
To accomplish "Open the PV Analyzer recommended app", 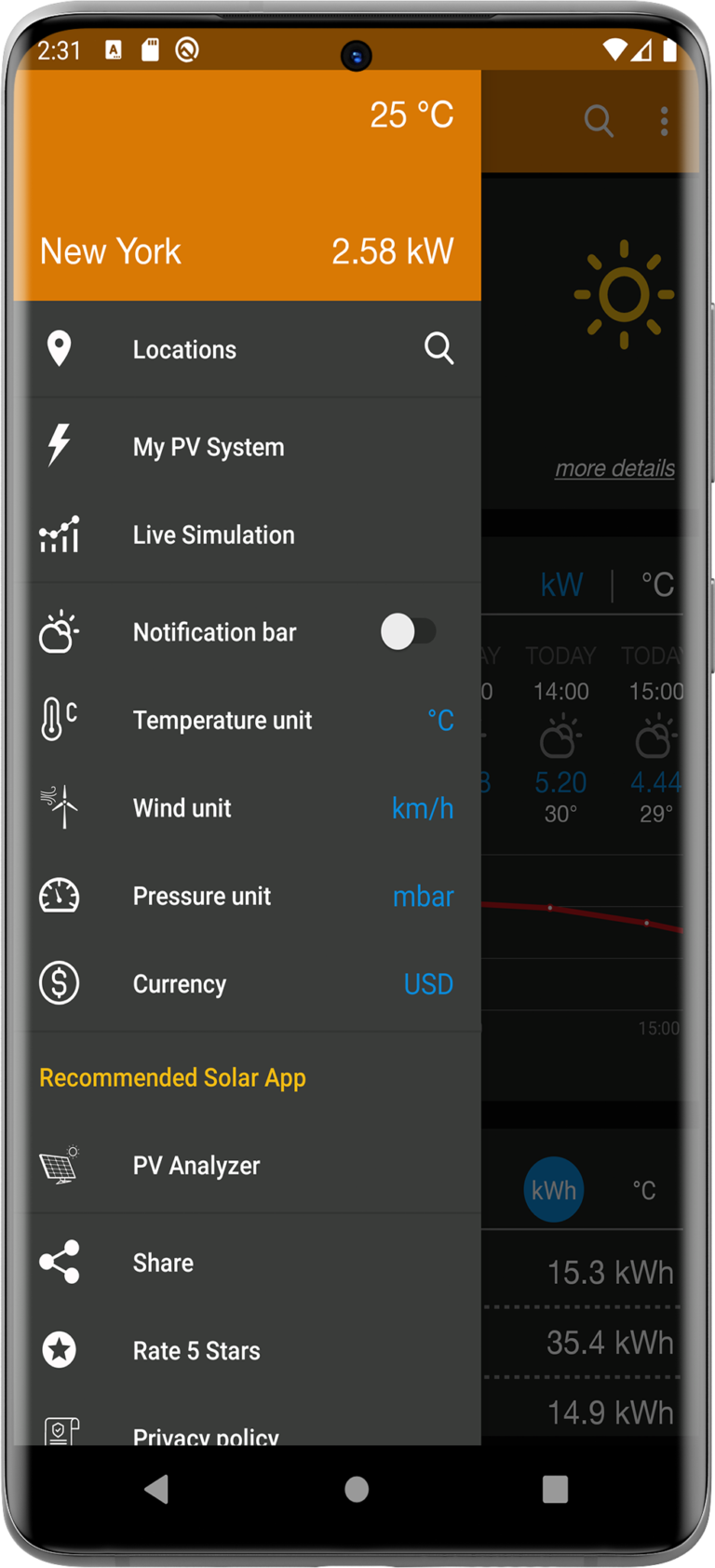I will (196, 1166).
